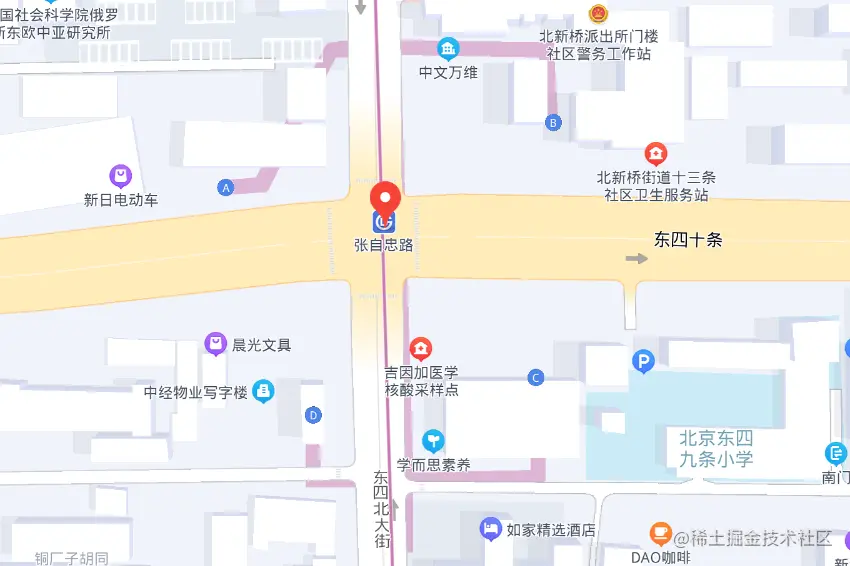The image size is (850, 566).
Task: Open the 如家精选酒店 hotel marker
Action: 490,529
